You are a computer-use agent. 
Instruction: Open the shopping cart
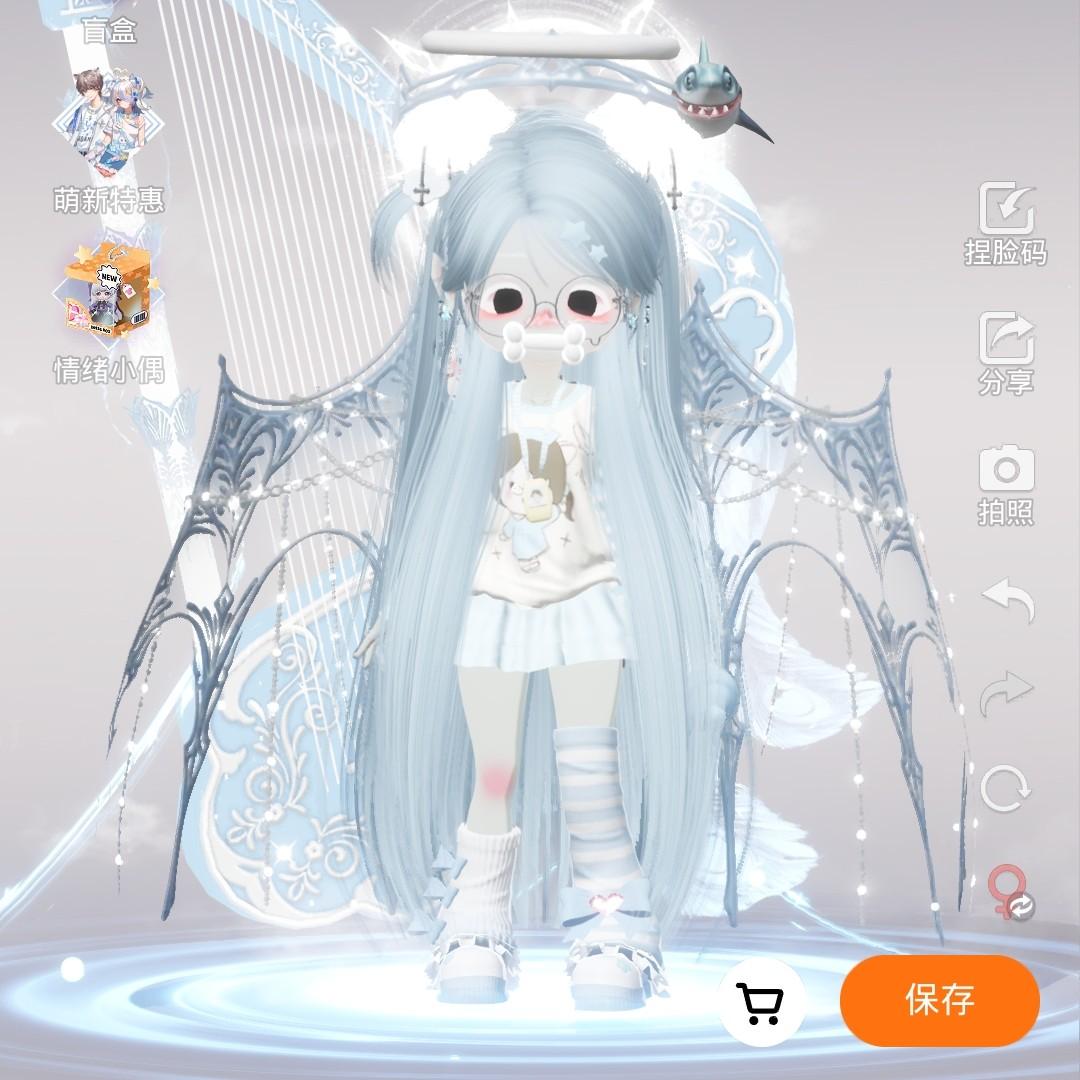(x=761, y=1001)
